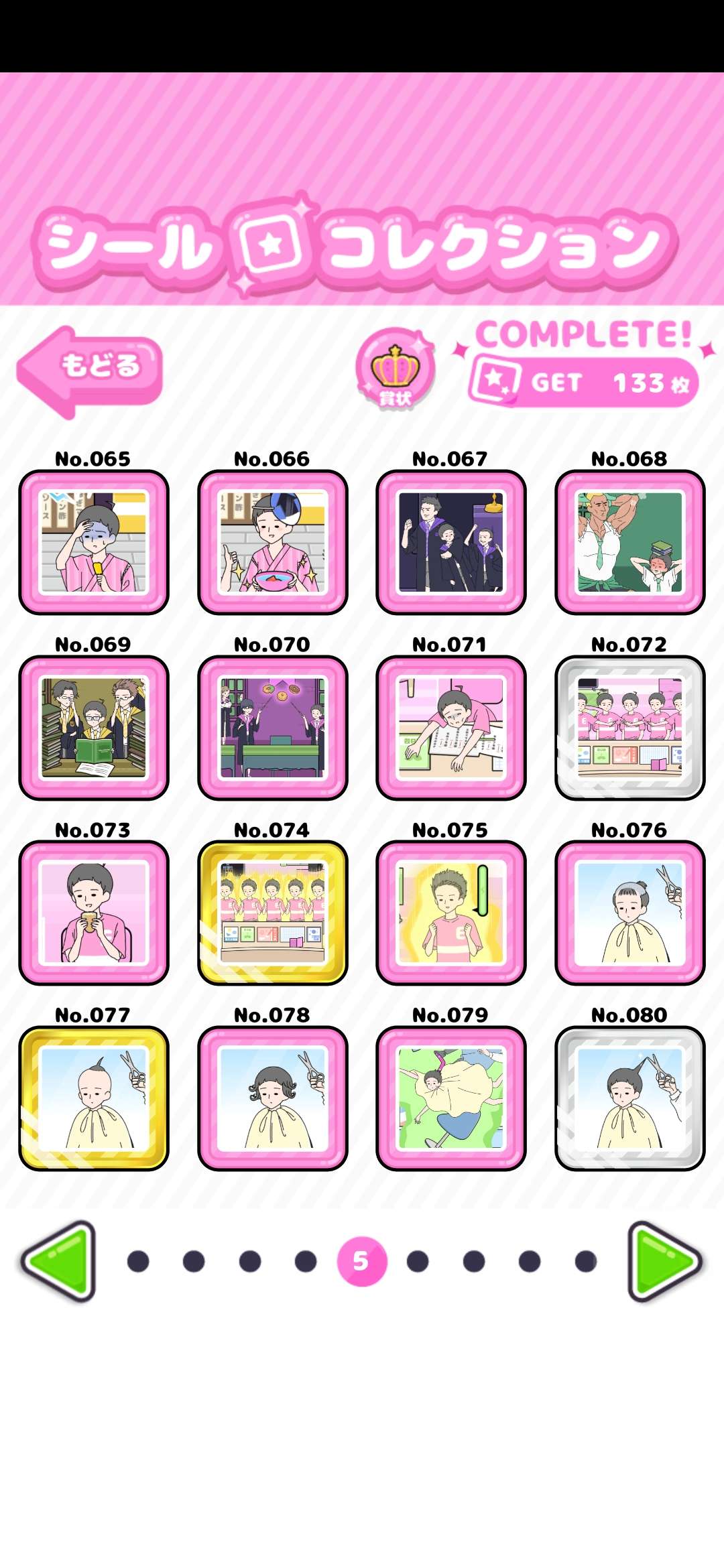Open sticker No.078
The height and width of the screenshot is (1568, 724).
pos(272,1098)
